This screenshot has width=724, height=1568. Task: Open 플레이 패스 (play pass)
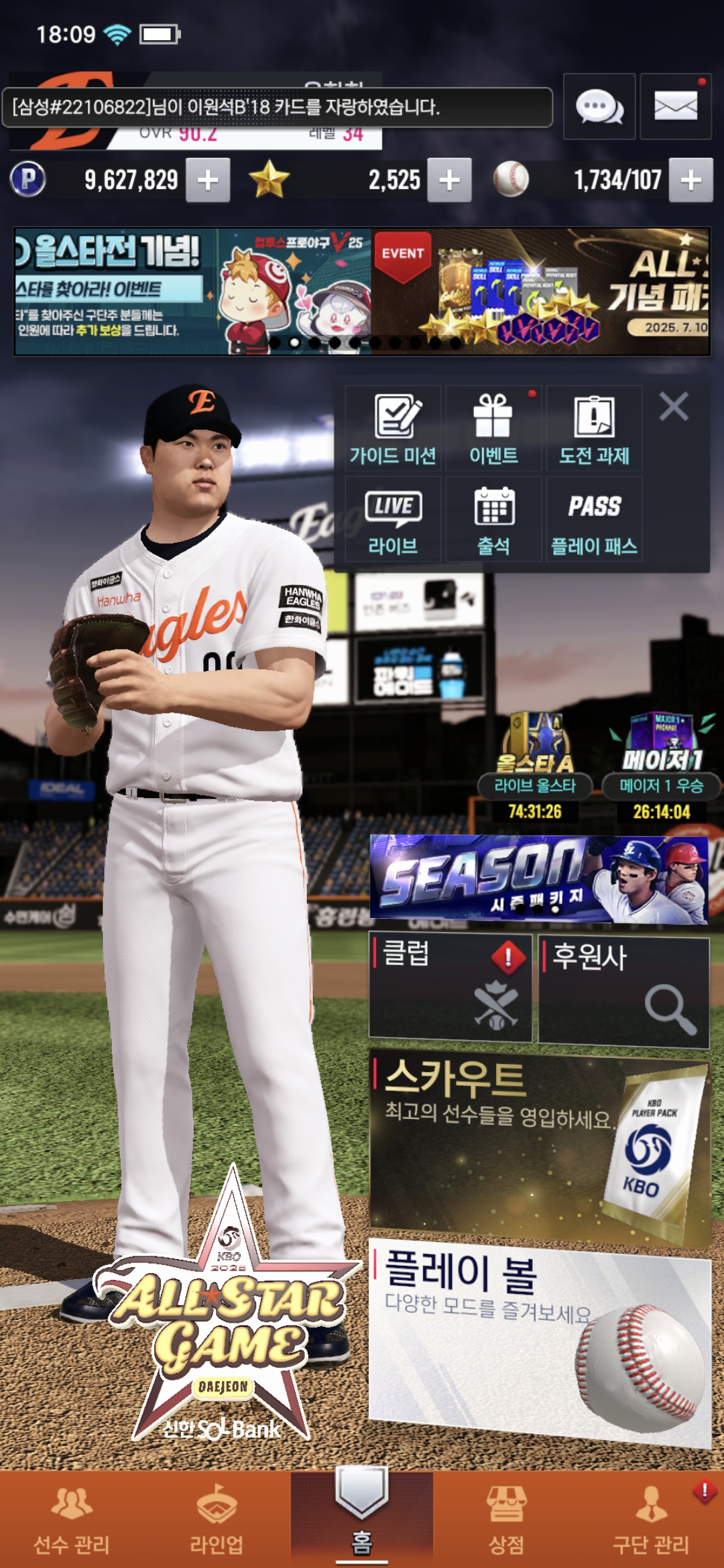pyautogui.click(x=594, y=519)
